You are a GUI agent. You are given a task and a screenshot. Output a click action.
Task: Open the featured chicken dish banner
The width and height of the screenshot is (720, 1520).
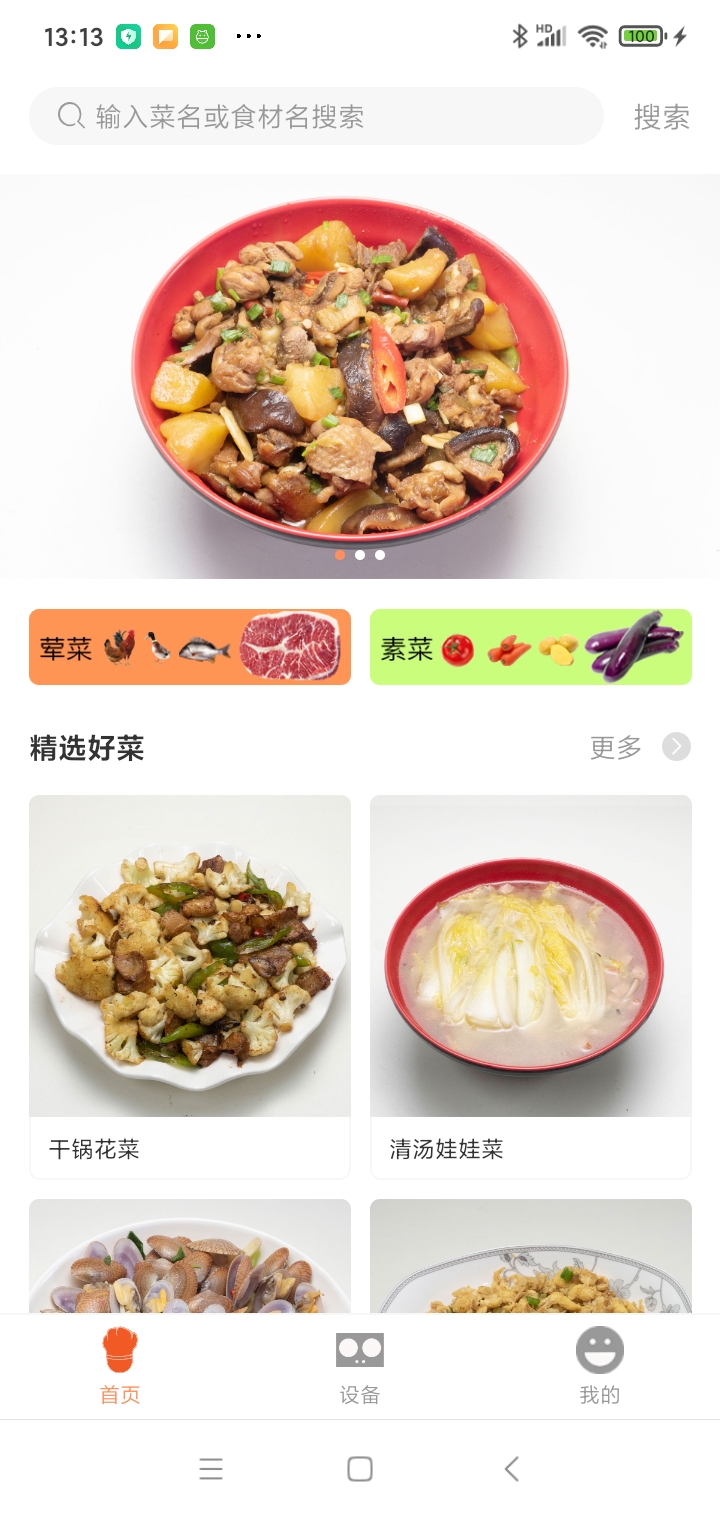[x=360, y=375]
